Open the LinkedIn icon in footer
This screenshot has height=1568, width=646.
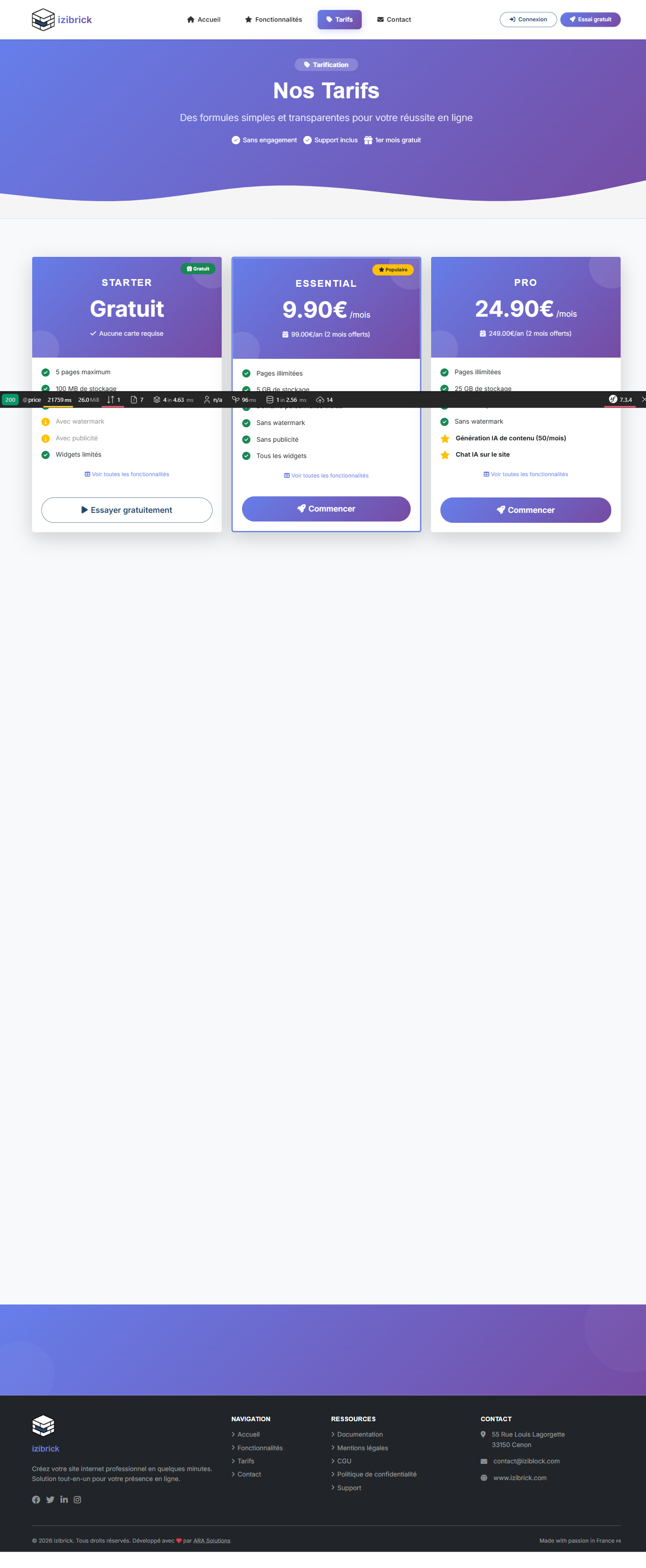pyautogui.click(x=64, y=1500)
